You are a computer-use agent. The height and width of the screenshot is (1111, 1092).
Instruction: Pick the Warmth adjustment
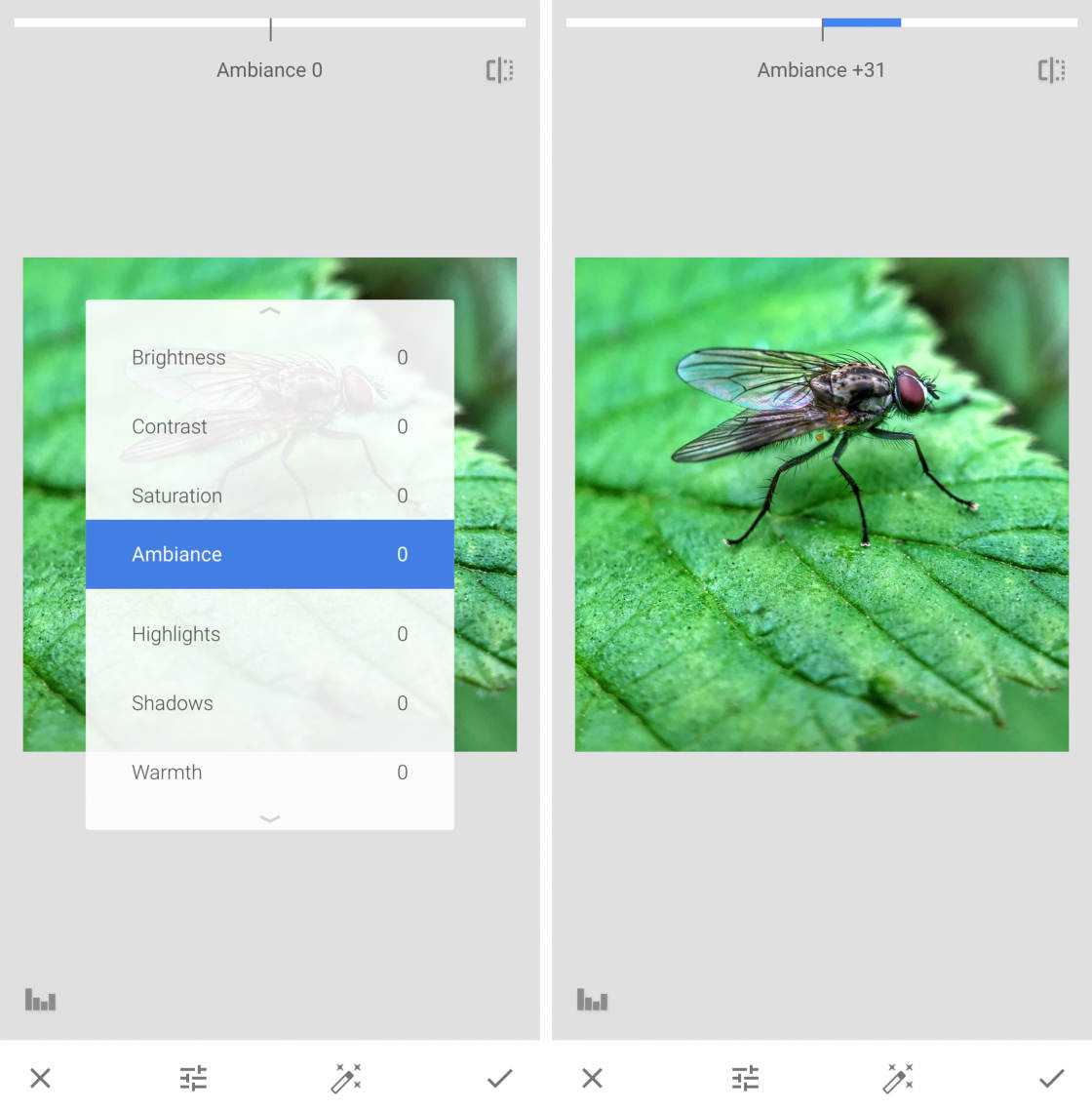click(269, 773)
